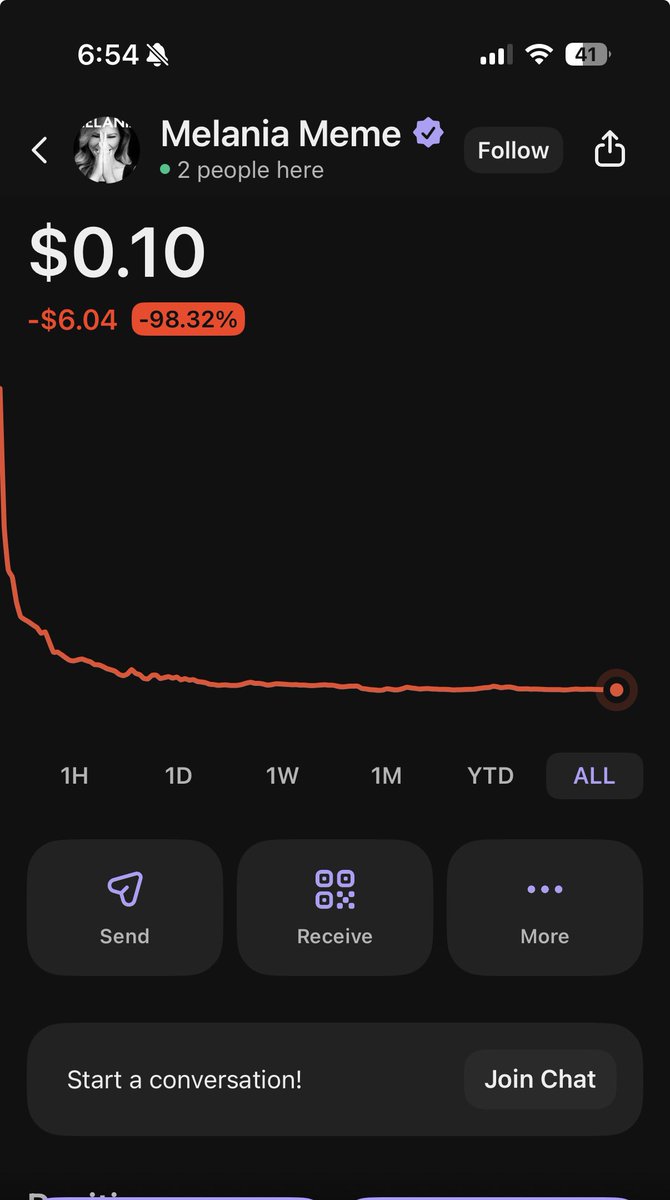670x1200 pixels.
Task: Show the 1W price range
Action: (282, 776)
